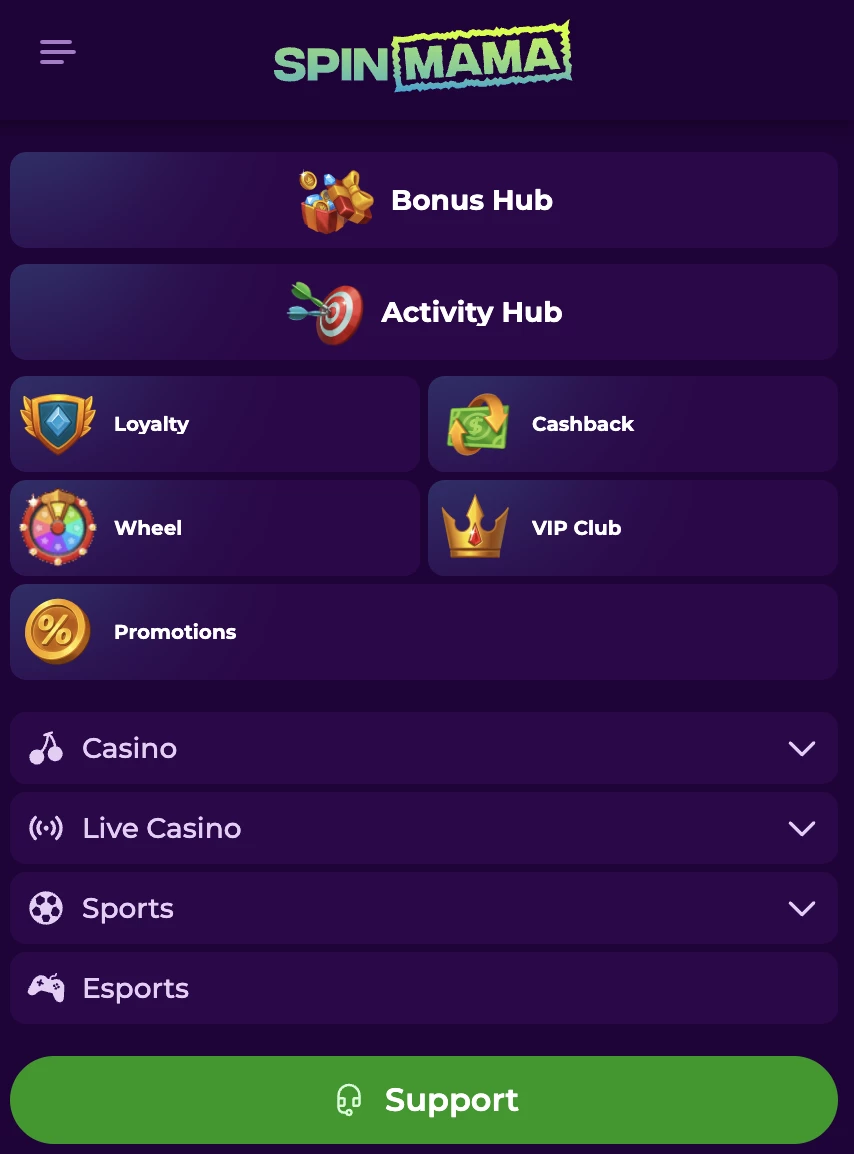Viewport: 854px width, 1154px height.
Task: Expand the Casino menu
Action: 424,748
